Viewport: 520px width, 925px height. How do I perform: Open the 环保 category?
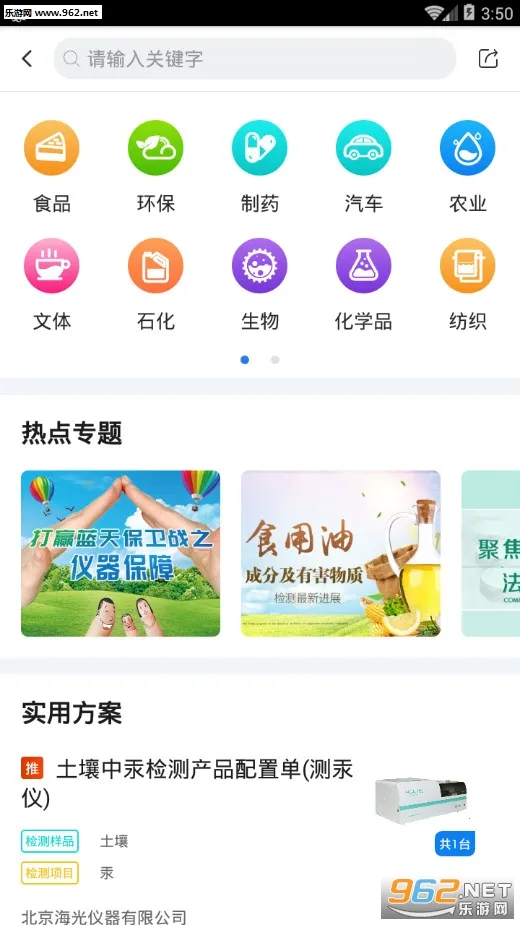point(156,167)
